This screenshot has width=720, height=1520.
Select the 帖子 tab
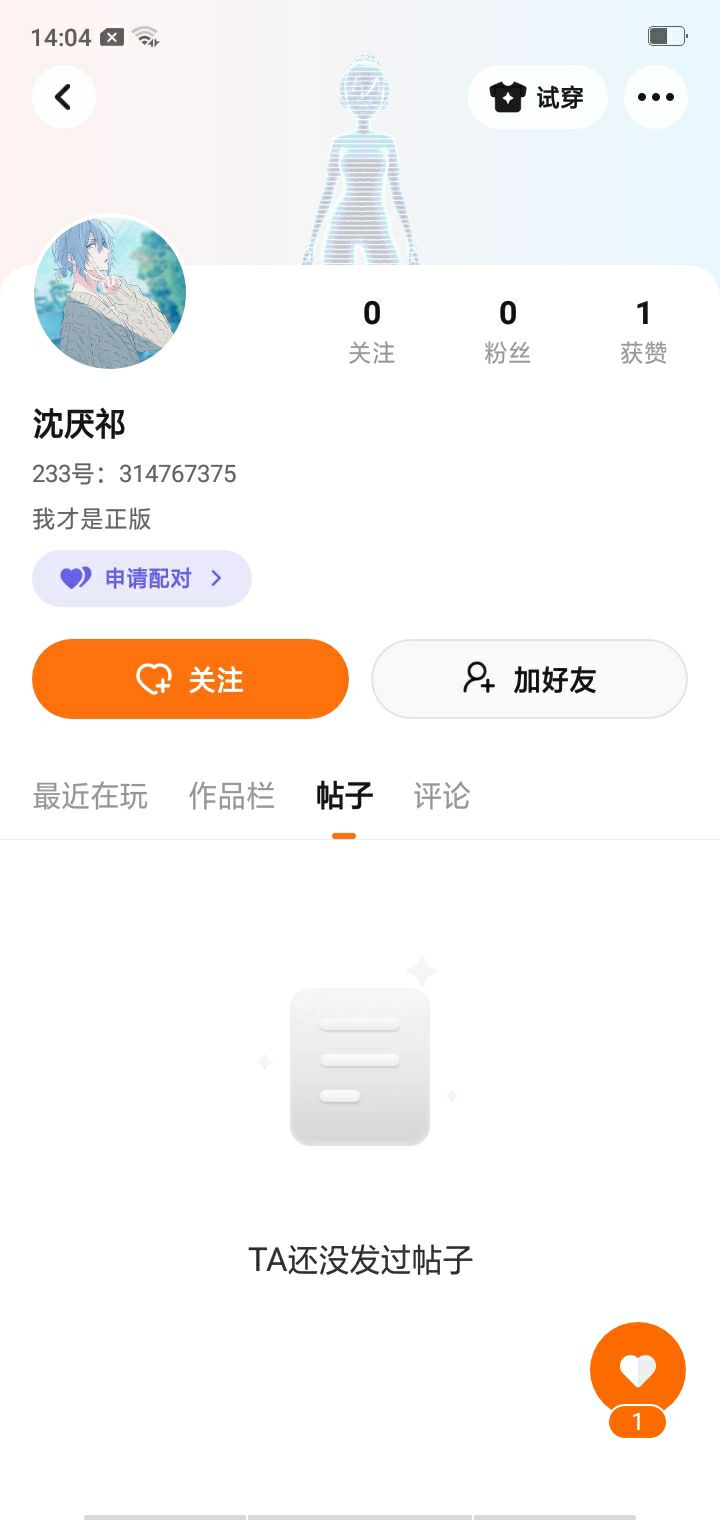[344, 796]
